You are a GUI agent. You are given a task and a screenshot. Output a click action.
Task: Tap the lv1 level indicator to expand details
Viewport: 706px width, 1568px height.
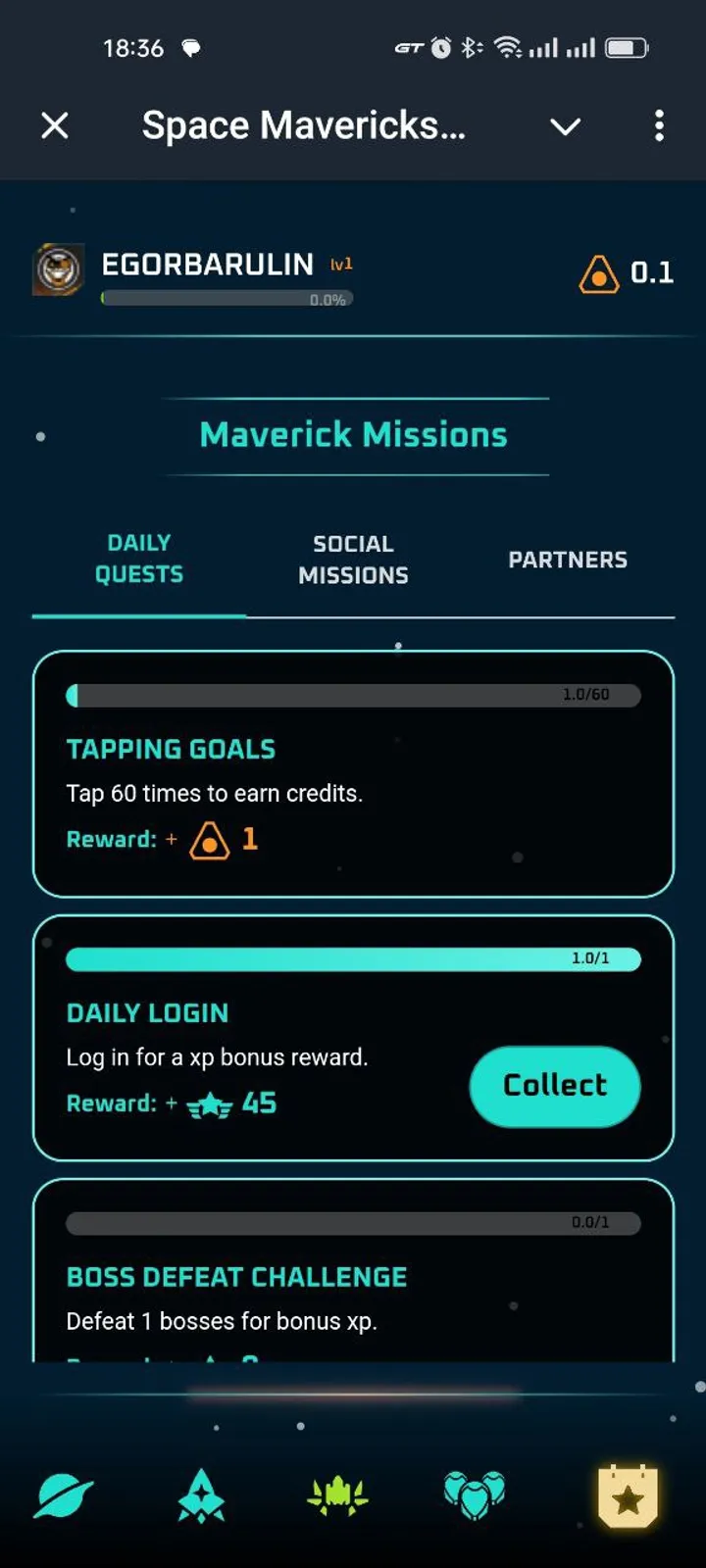pos(340,263)
